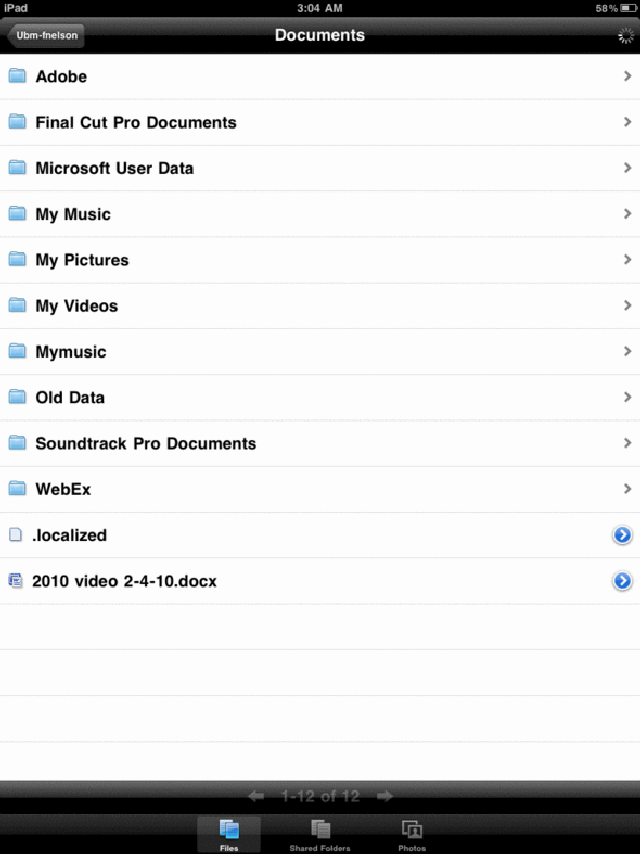
Task: Switch to the Shared Folders tab
Action: 320,835
